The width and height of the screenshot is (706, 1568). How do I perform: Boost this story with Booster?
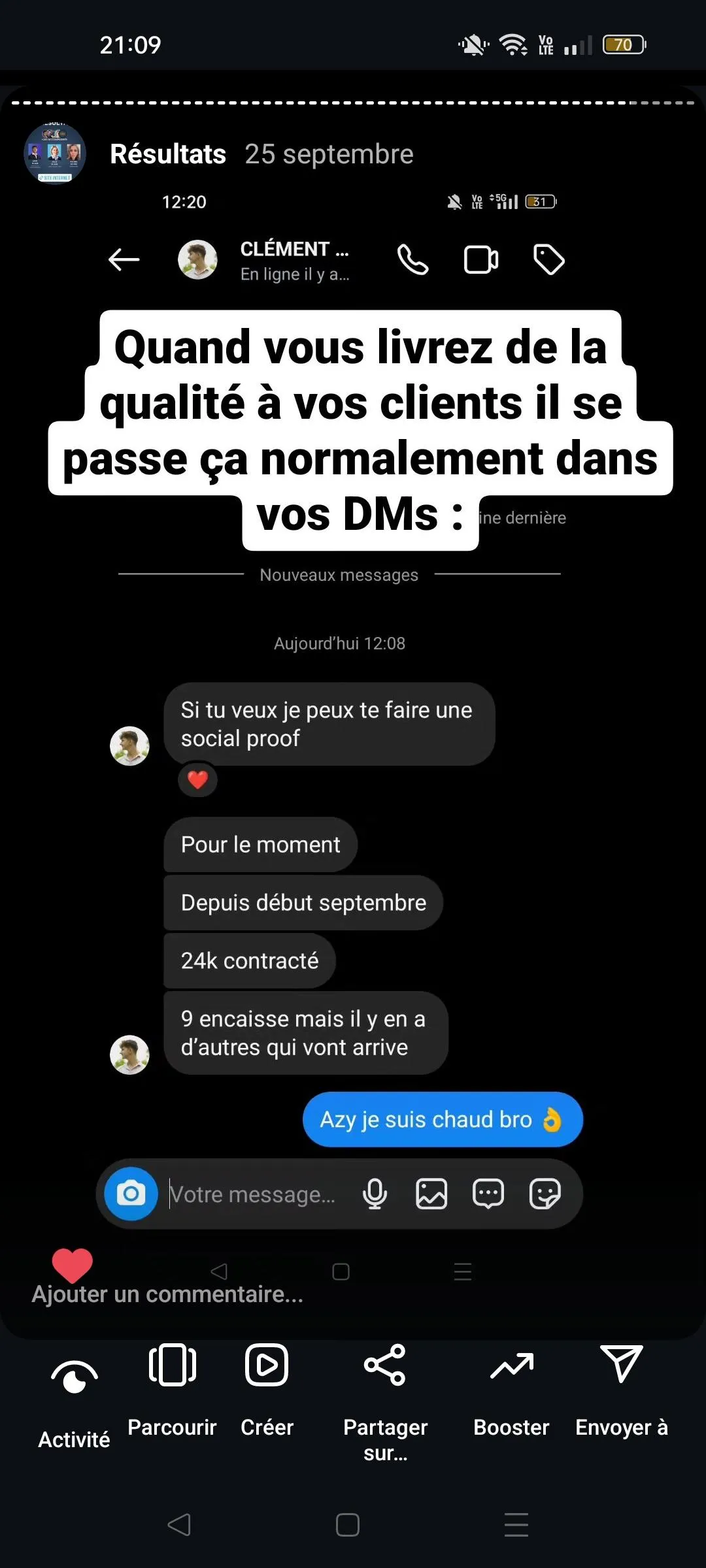click(511, 1385)
